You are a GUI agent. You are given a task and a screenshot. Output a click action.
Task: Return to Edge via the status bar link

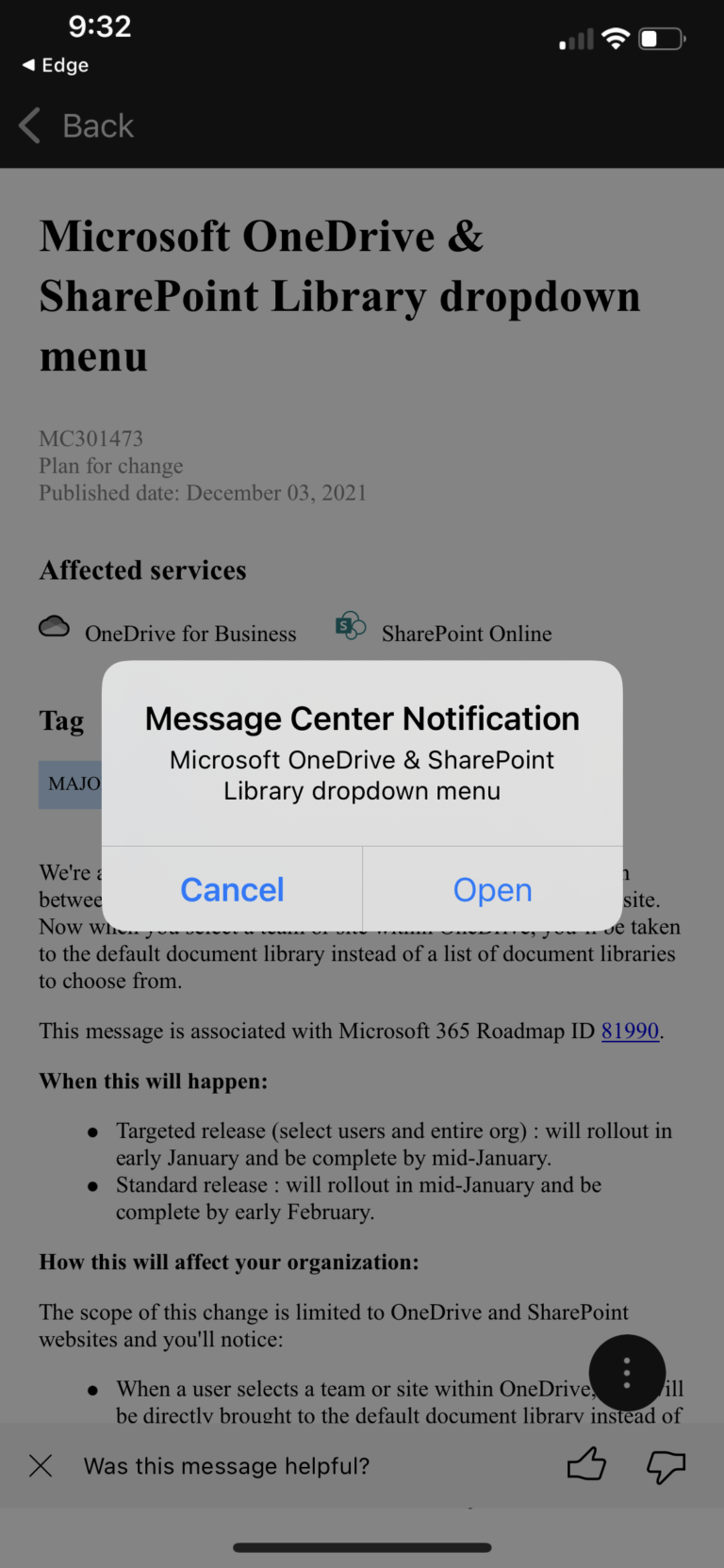54,65
